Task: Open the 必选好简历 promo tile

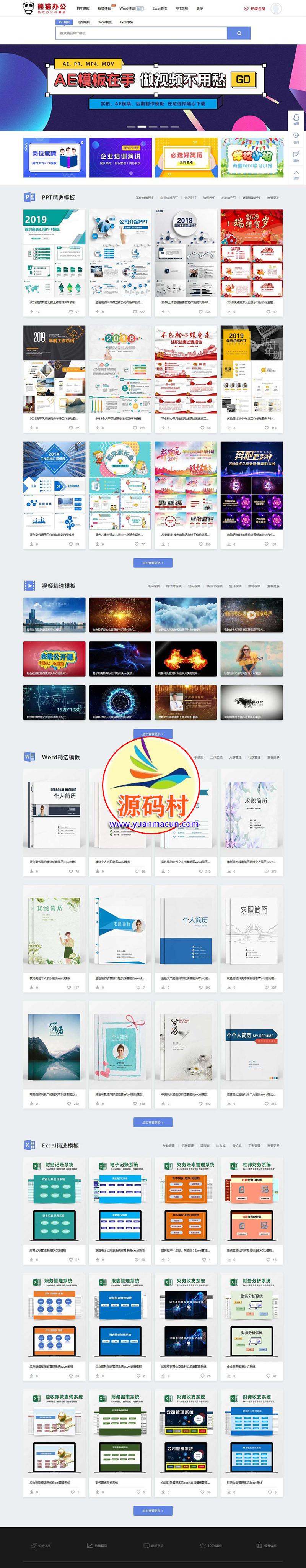Action: pyautogui.click(x=186, y=157)
